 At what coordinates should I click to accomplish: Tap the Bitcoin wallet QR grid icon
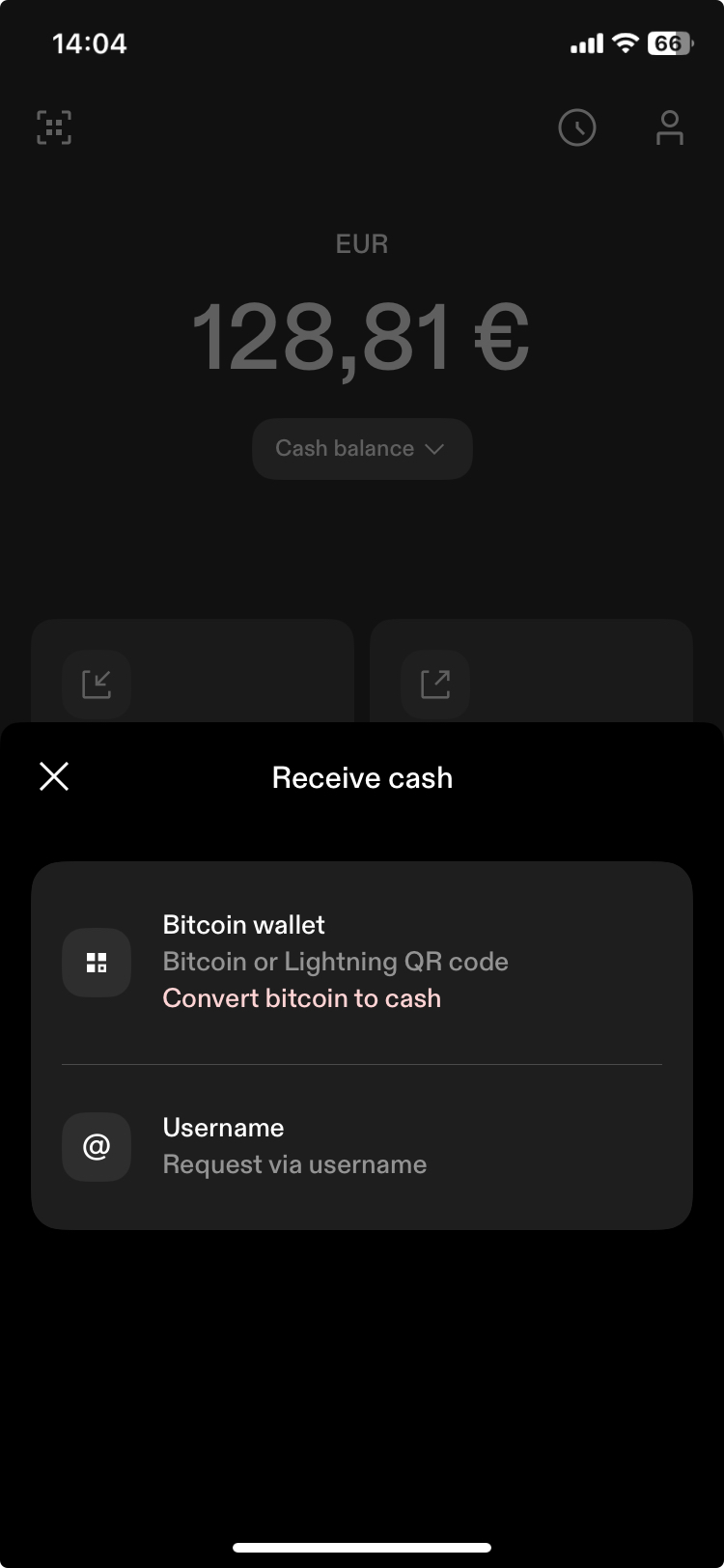[97, 962]
